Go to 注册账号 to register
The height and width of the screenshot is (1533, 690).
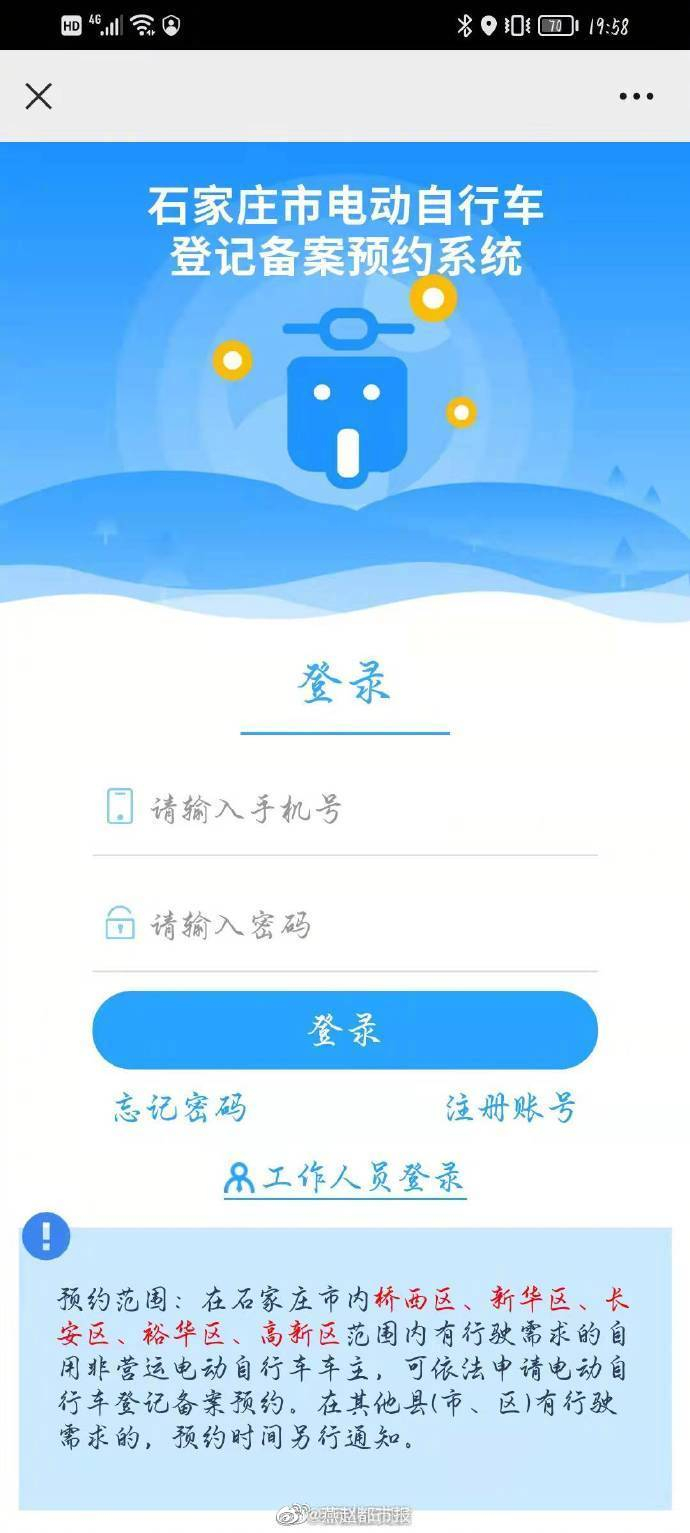(x=510, y=1107)
